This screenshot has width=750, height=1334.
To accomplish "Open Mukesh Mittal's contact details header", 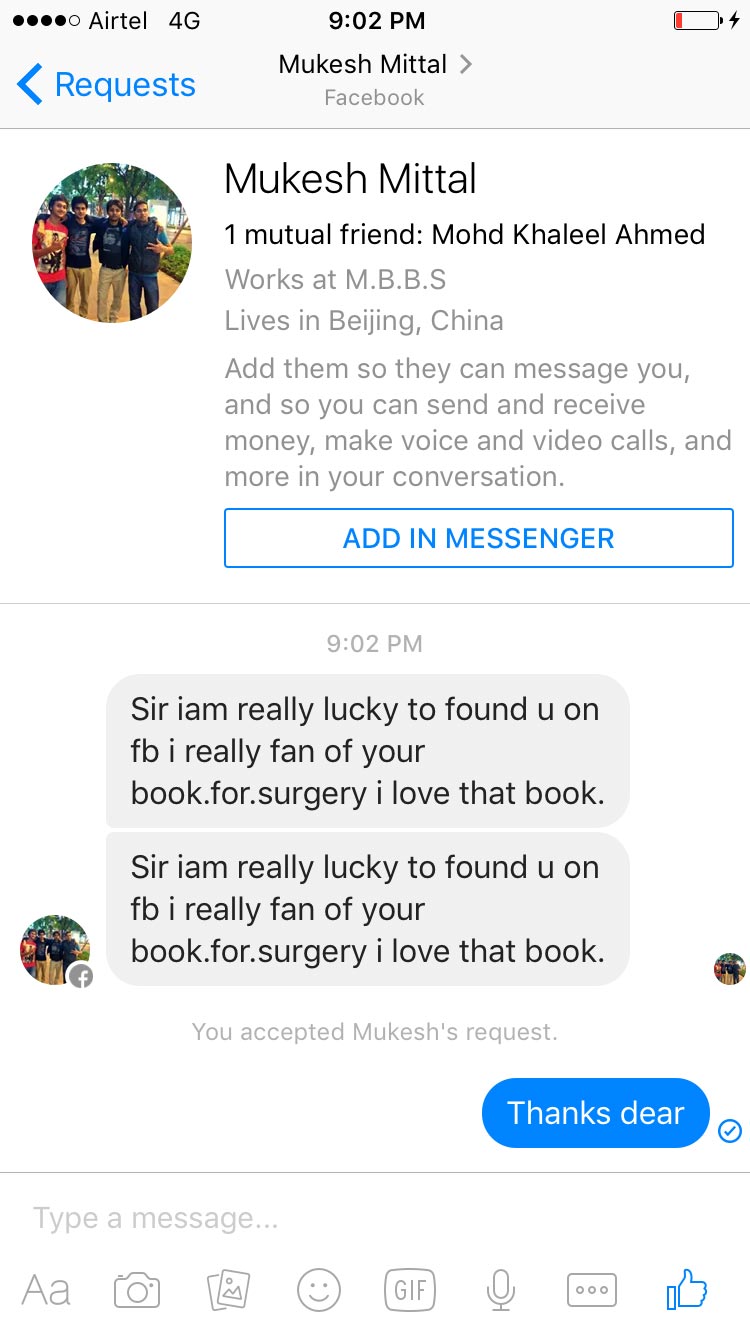I will pyautogui.click(x=375, y=80).
